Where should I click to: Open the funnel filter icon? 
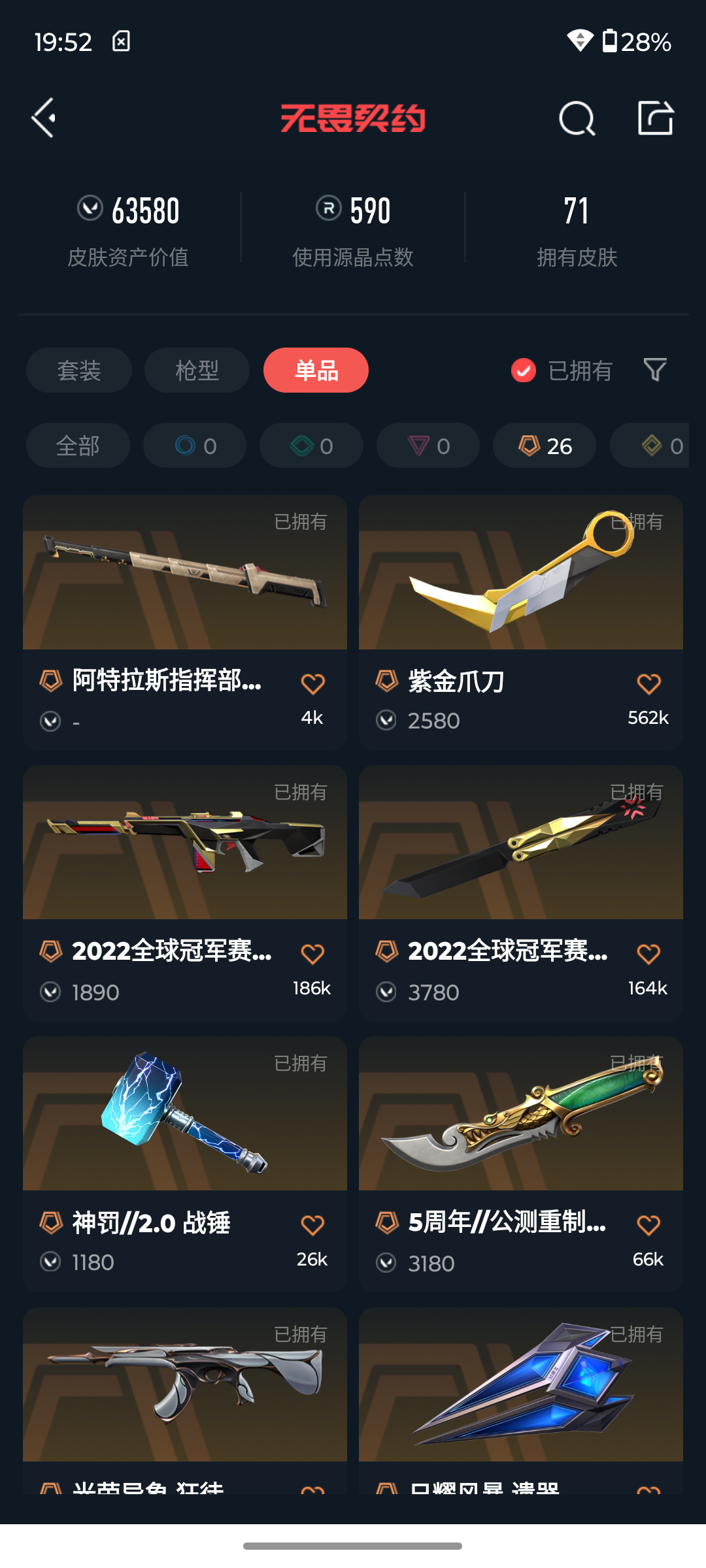tap(655, 370)
